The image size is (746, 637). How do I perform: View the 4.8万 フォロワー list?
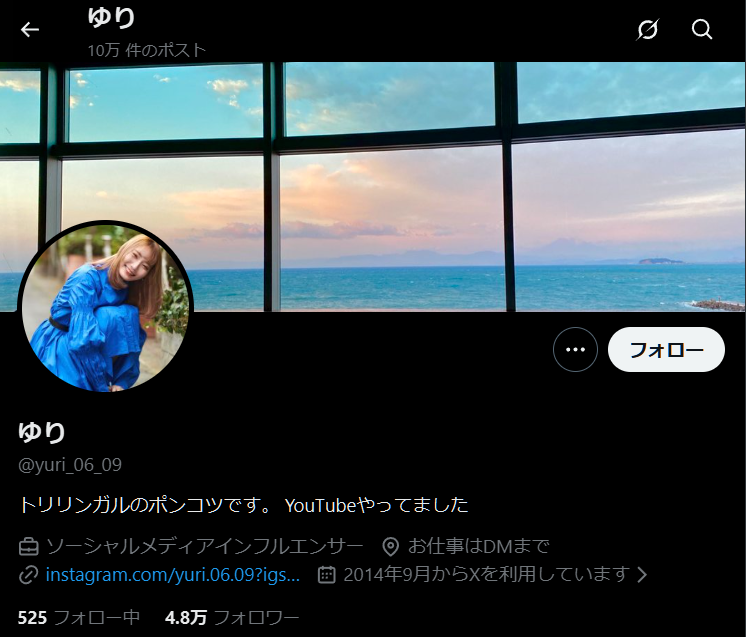tap(232, 617)
